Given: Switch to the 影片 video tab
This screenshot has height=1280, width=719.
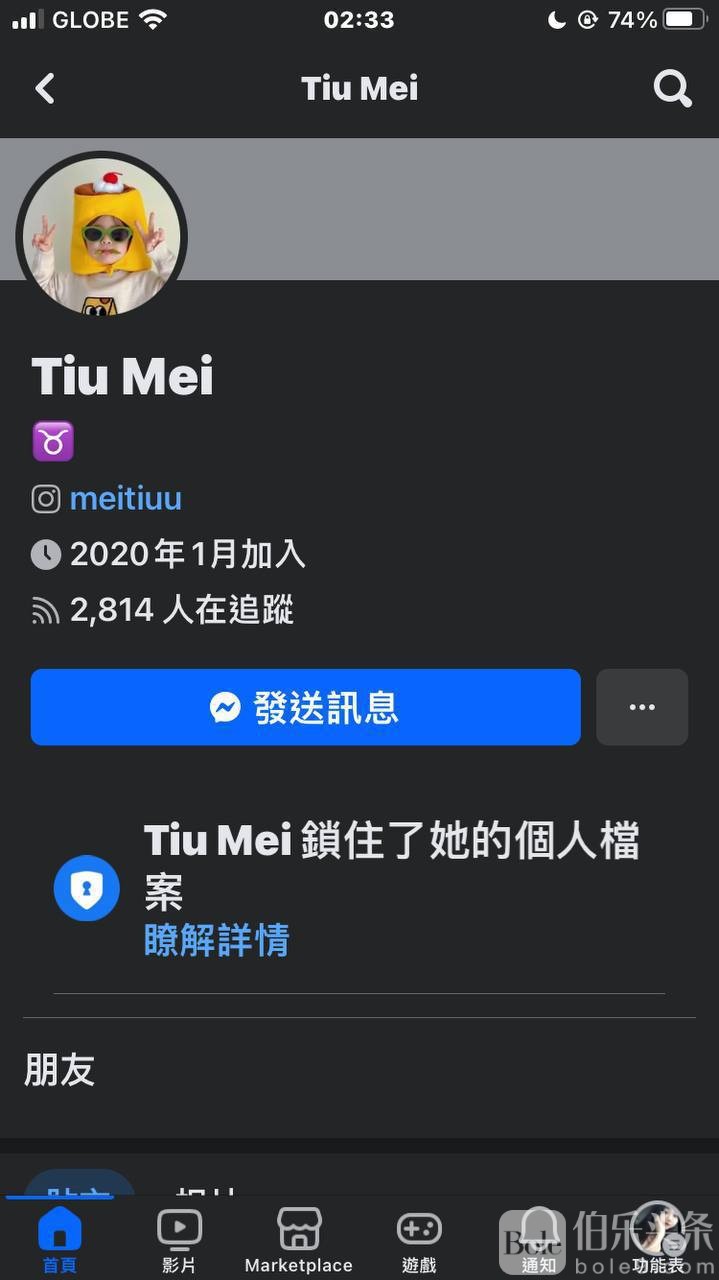Looking at the screenshot, I should [180, 1240].
